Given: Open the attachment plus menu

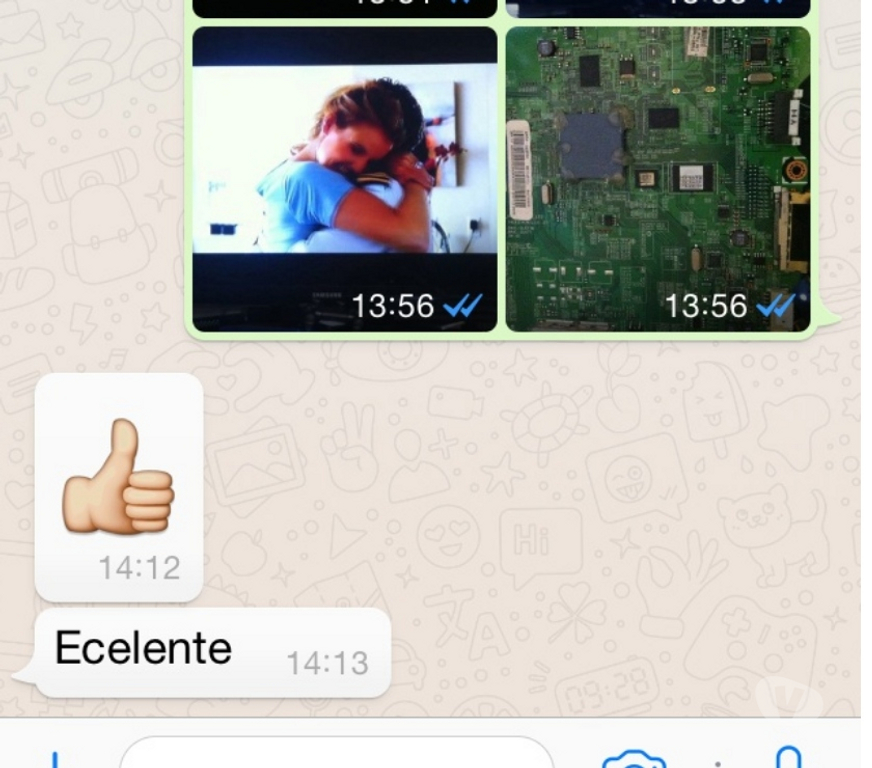Looking at the screenshot, I should [56, 760].
